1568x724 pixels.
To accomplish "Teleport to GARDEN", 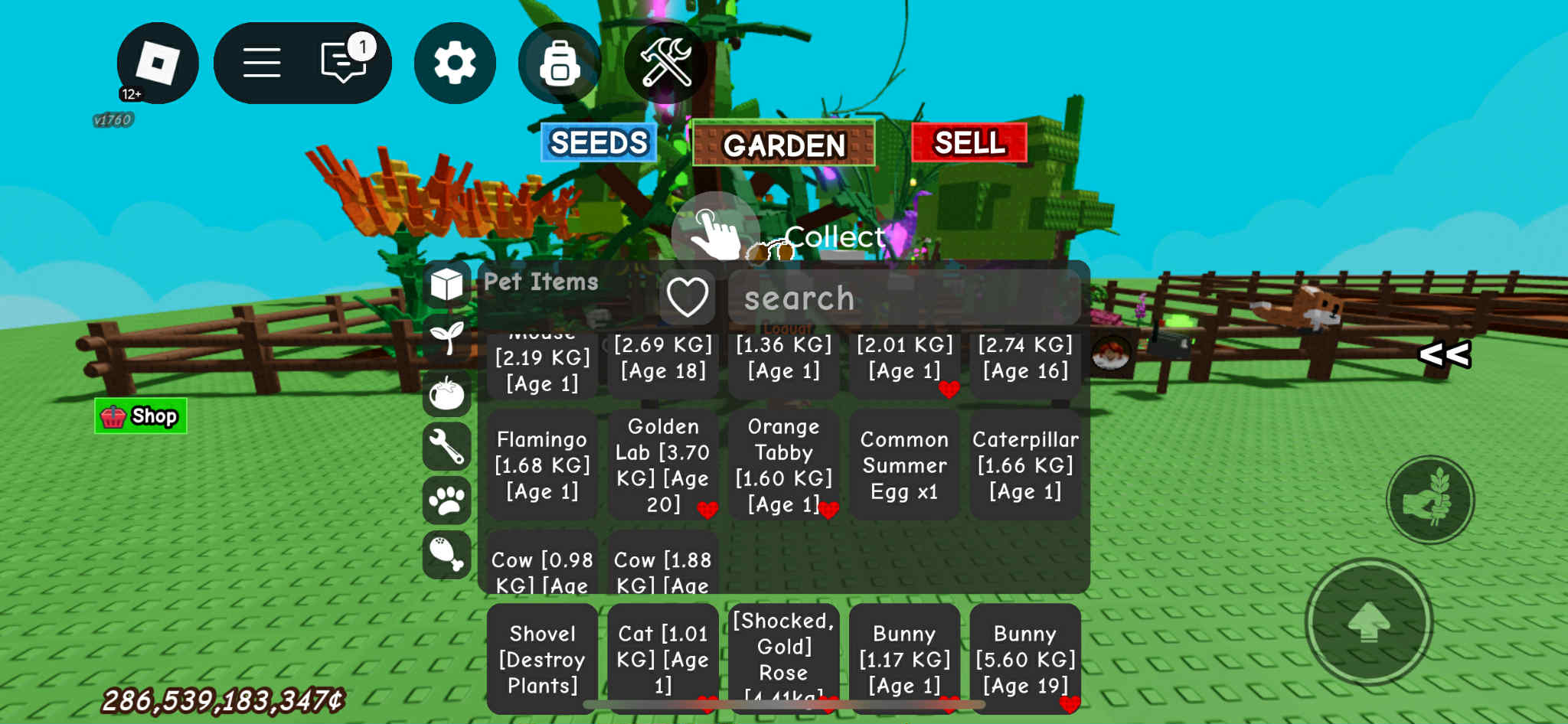I will (783, 144).
